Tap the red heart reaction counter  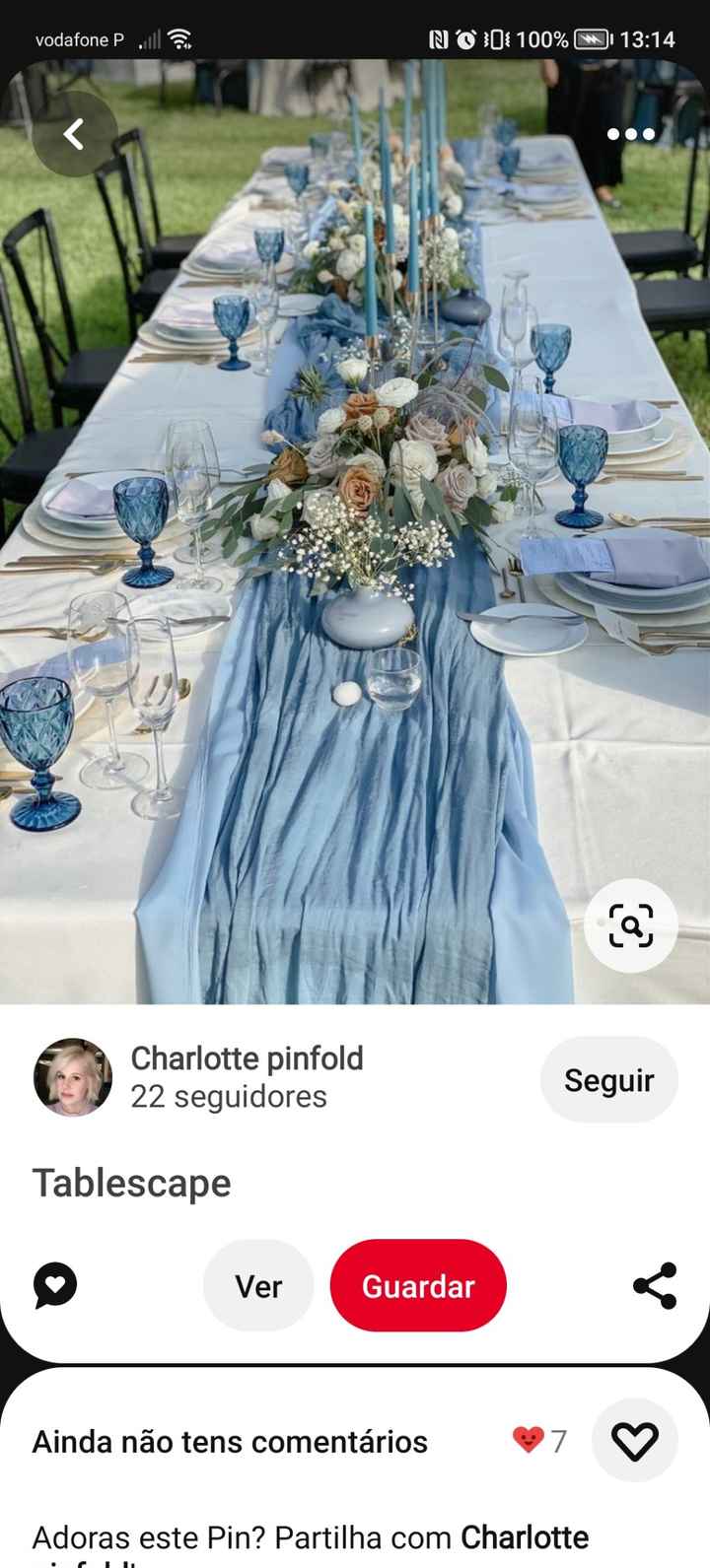[527, 1440]
